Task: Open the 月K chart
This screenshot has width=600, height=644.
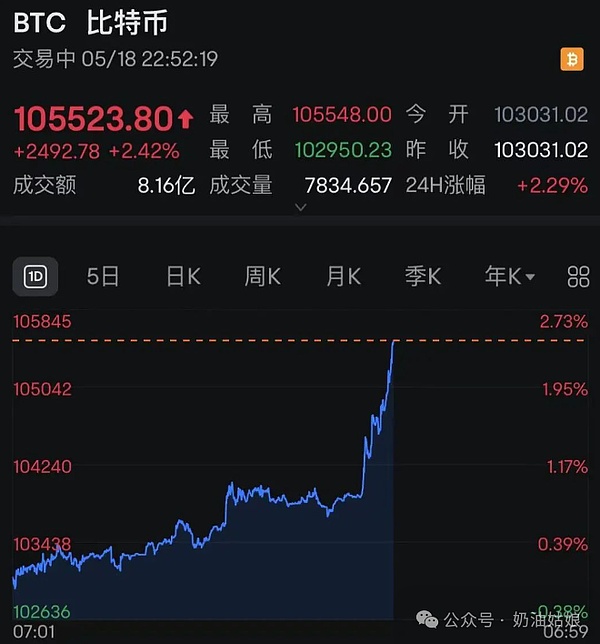Action: 343,277
